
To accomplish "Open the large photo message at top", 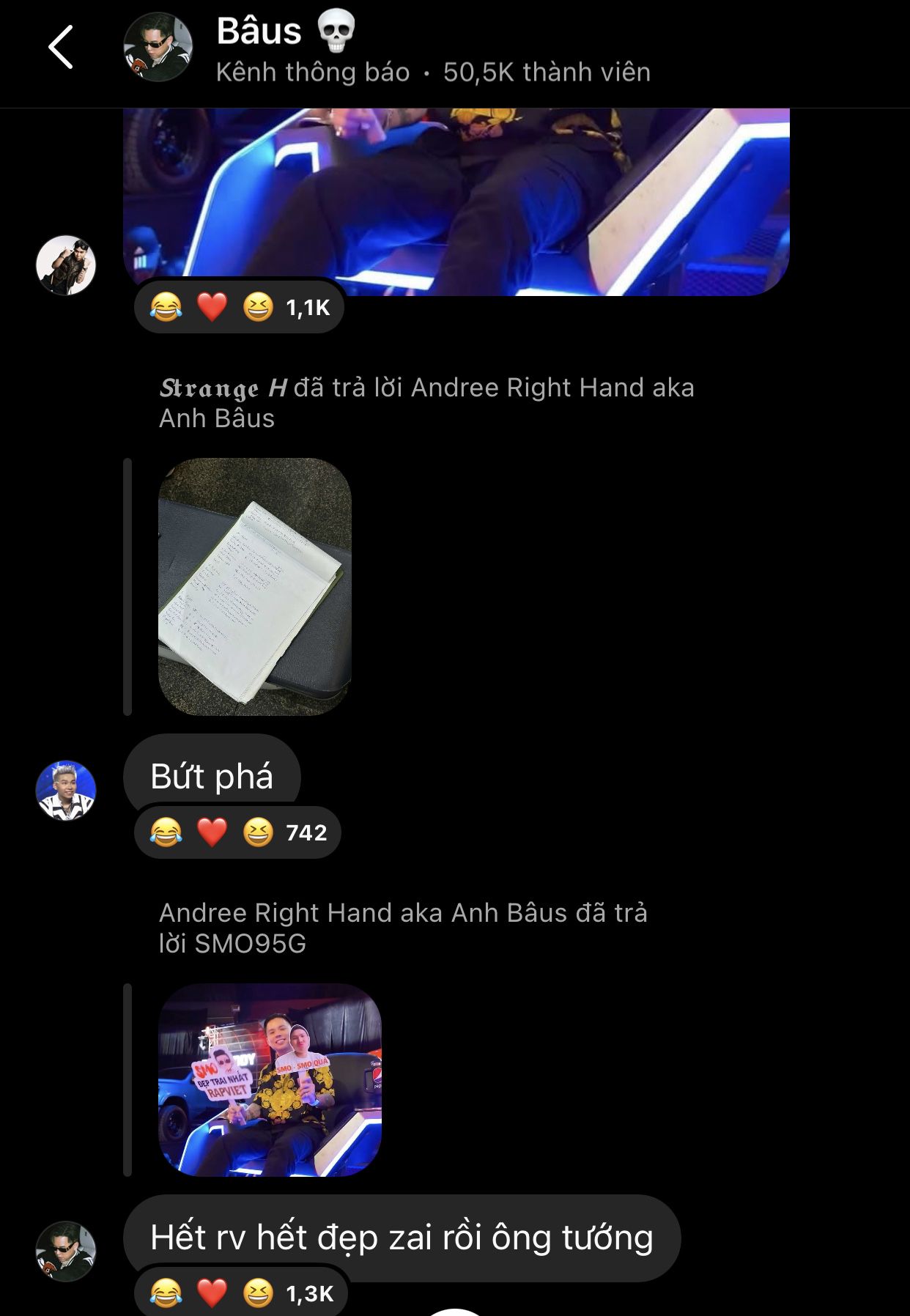I will pos(456,202).
